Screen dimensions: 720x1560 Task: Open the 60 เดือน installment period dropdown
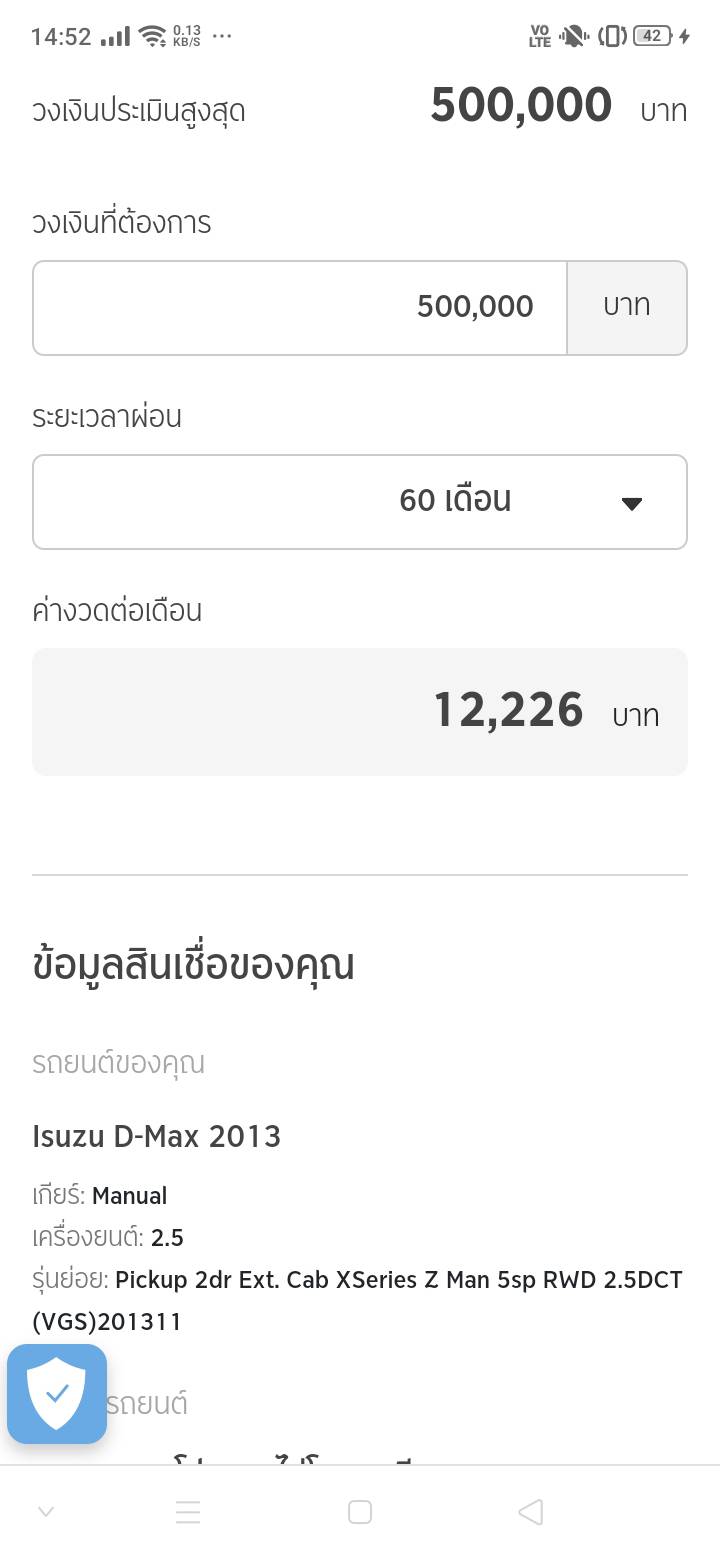tap(360, 502)
